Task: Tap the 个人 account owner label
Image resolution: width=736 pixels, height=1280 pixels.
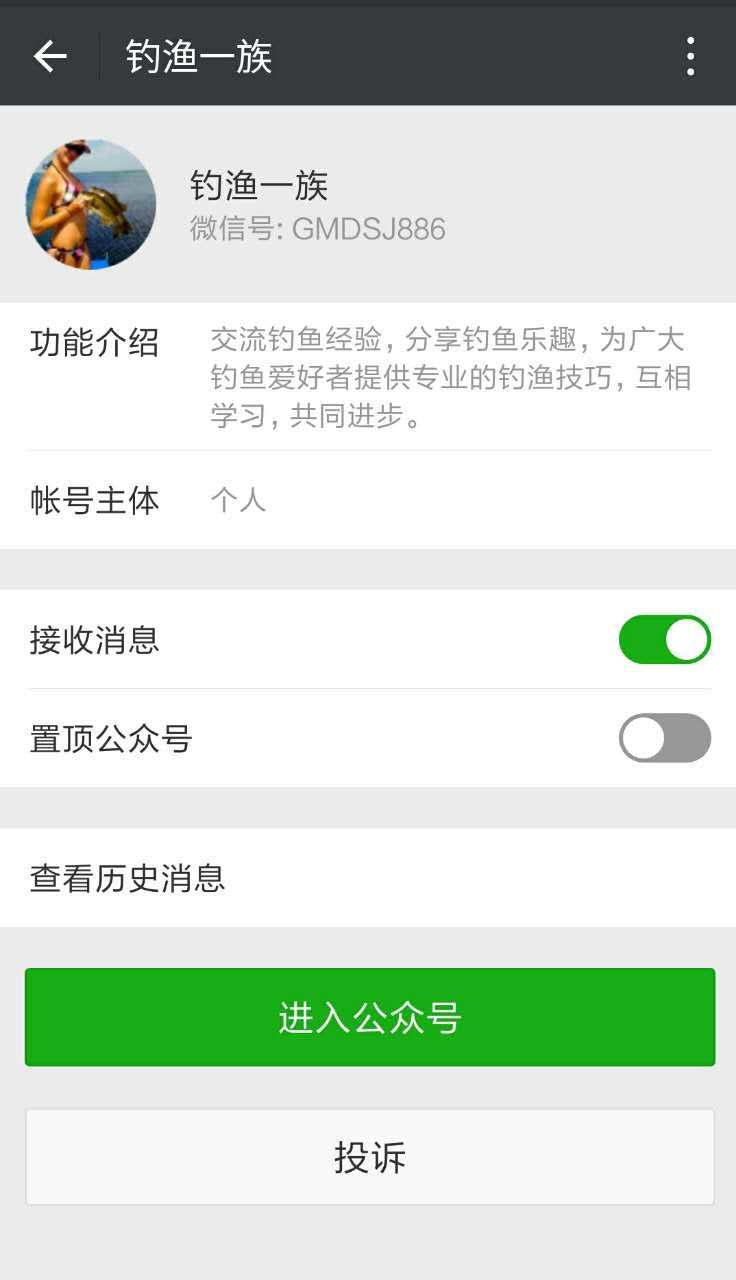Action: click(x=236, y=500)
